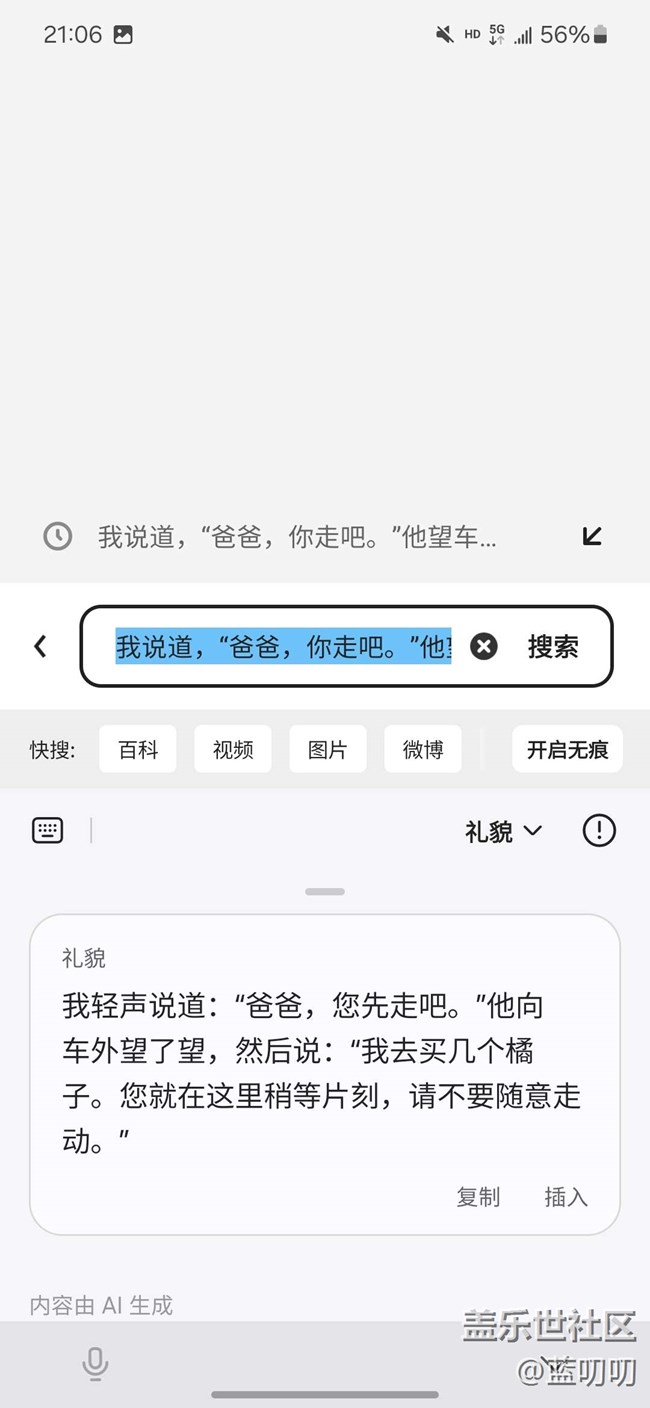Clear the search box text
The width and height of the screenshot is (650, 1408).
coord(484,647)
